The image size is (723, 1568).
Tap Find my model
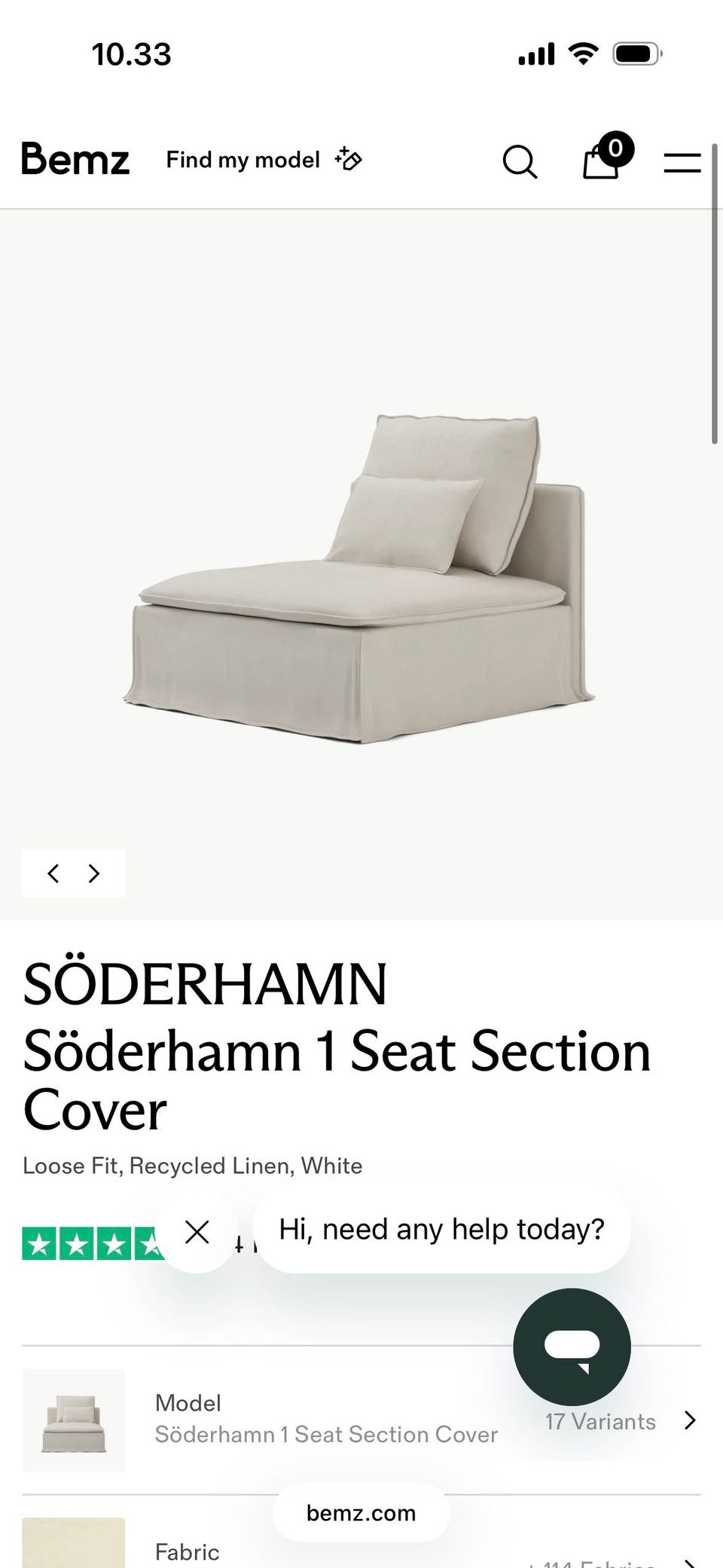264,159
